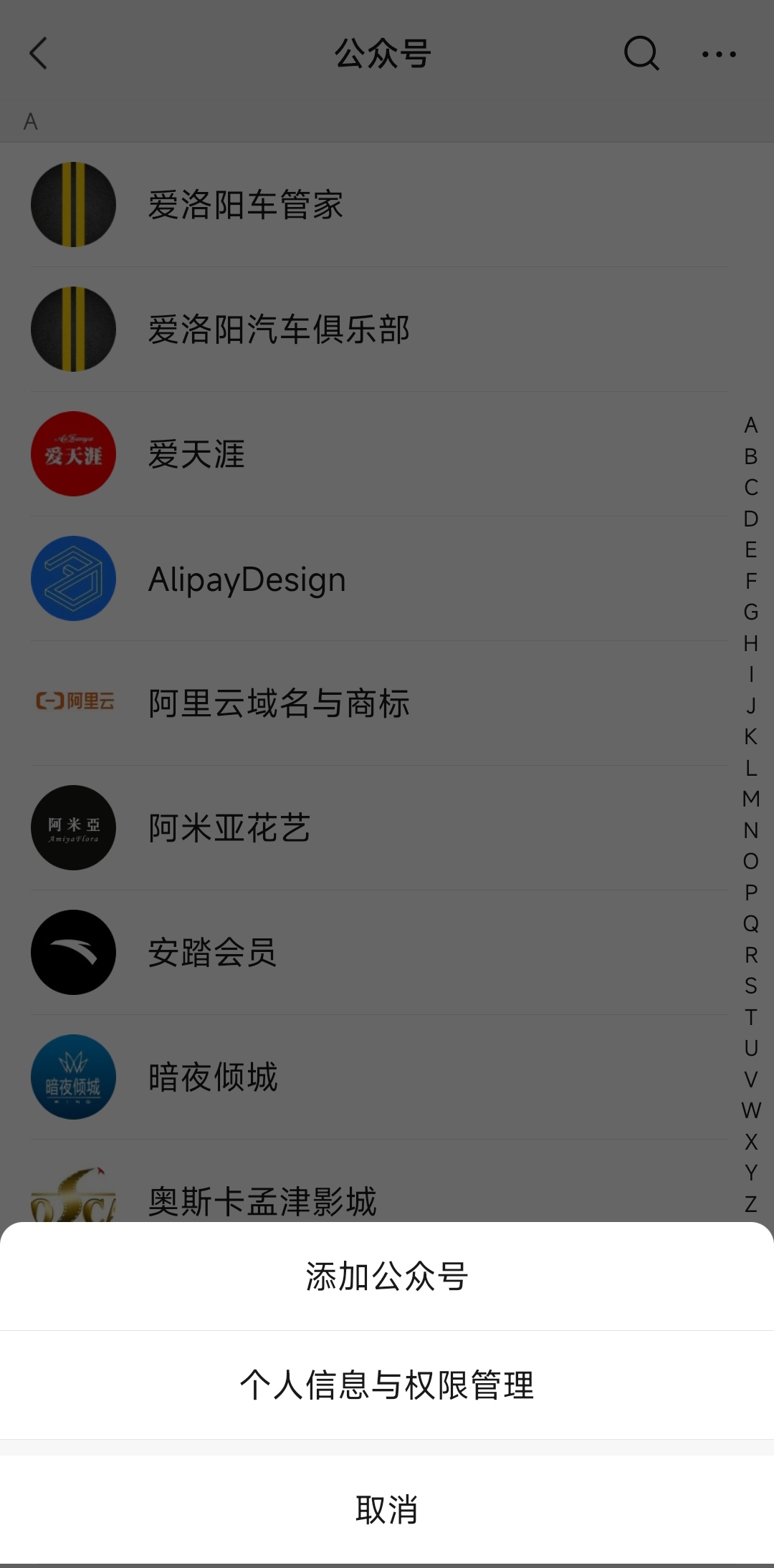This screenshot has height=1568, width=774.
Task: Open 个人信息与权限管理
Action: pyautogui.click(x=387, y=1385)
